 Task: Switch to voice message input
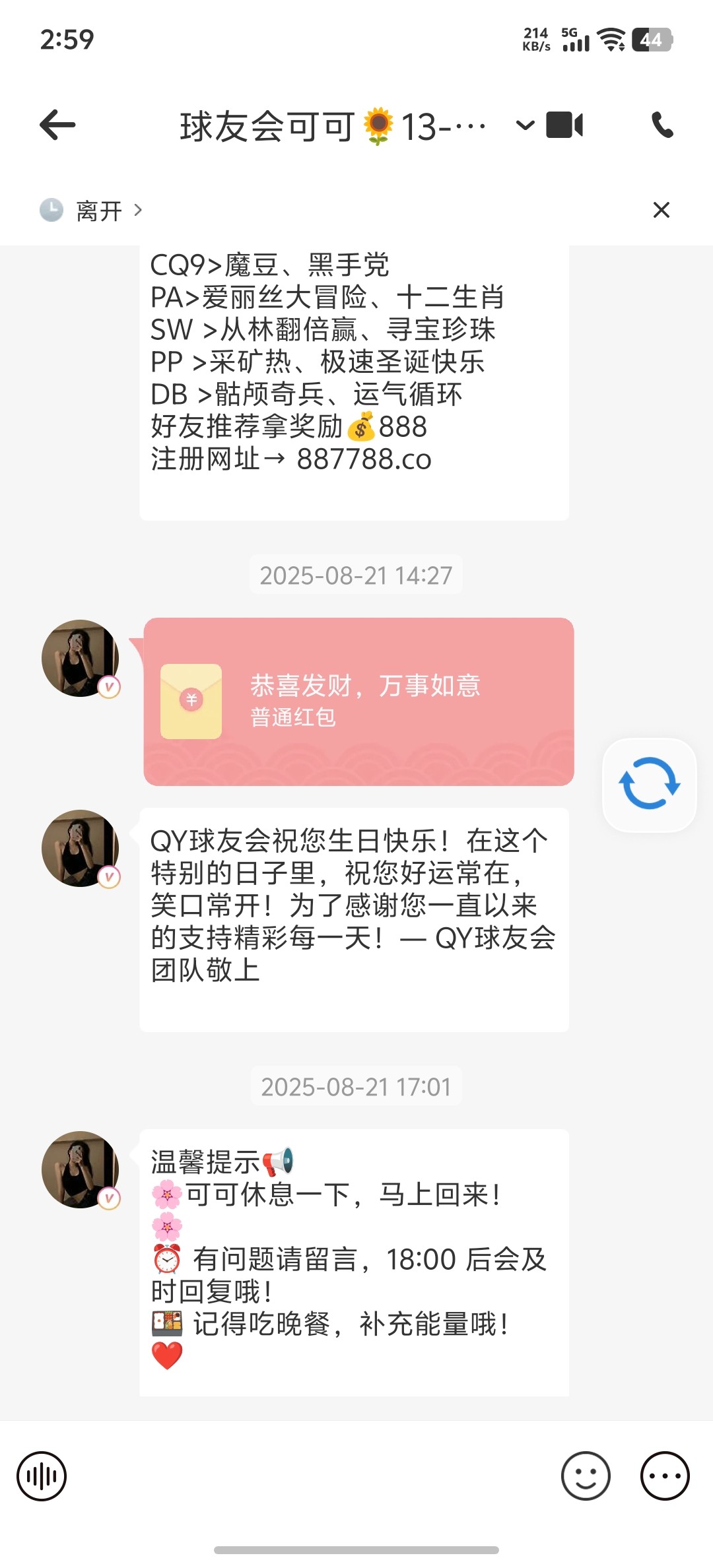click(42, 1476)
